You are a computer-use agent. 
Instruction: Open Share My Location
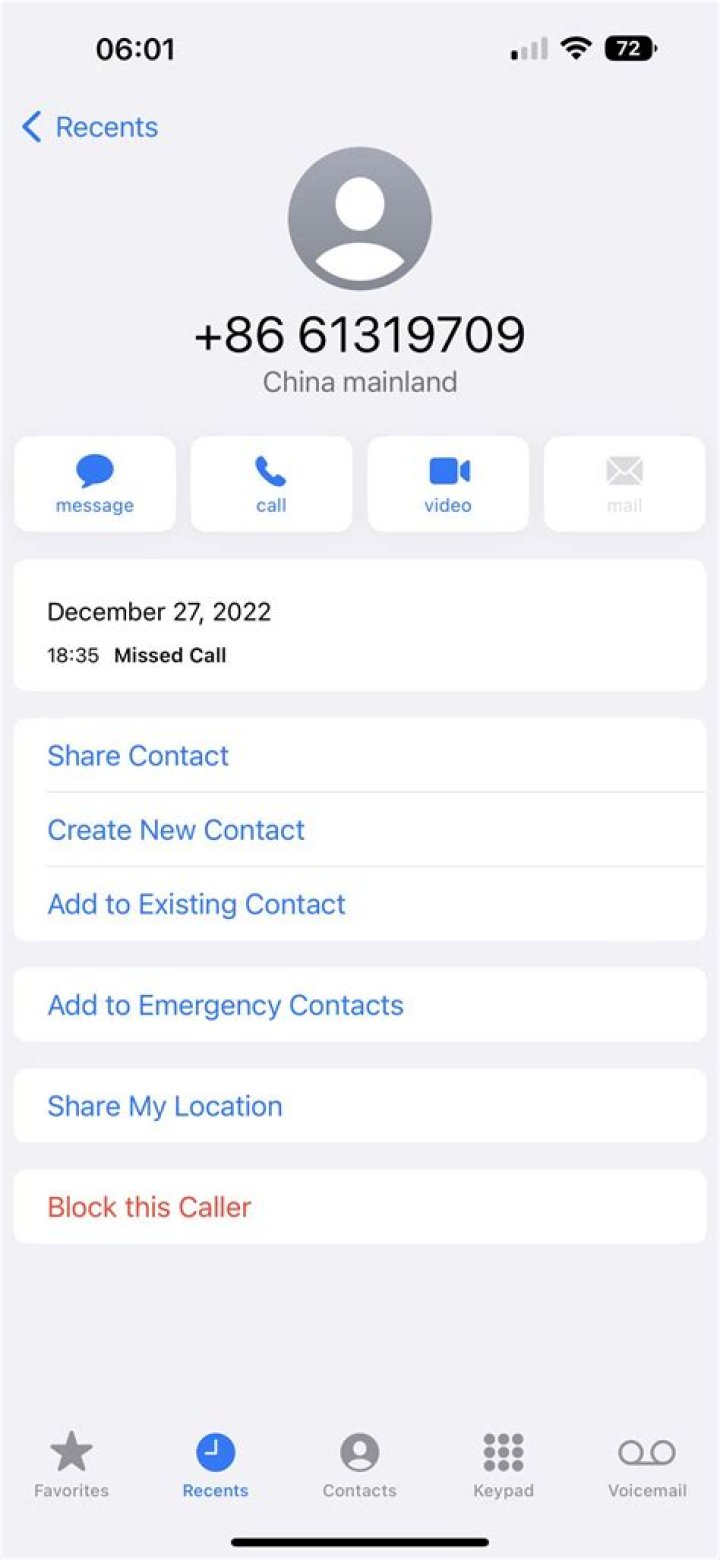165,1106
